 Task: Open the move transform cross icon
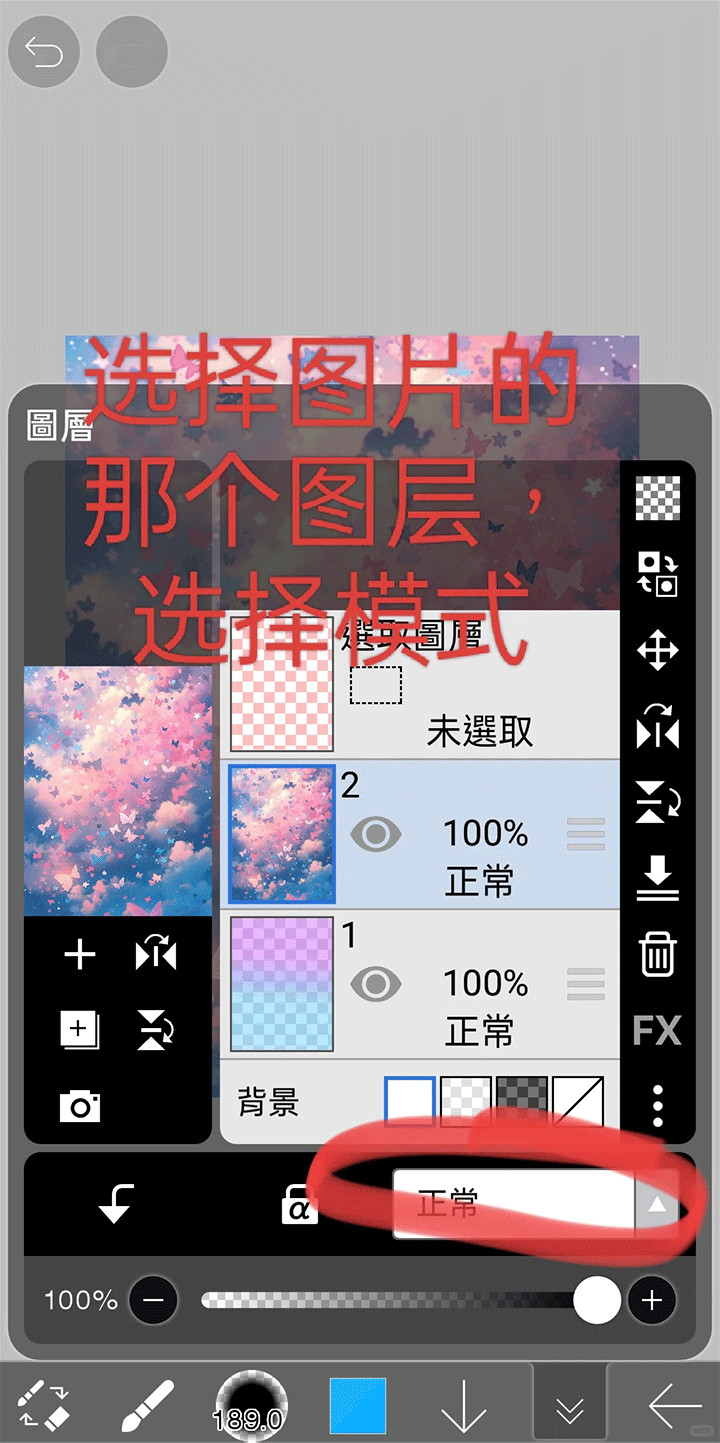[x=657, y=651]
